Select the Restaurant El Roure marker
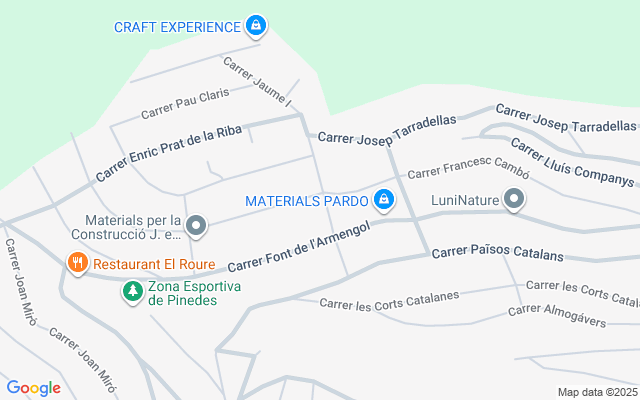The width and height of the screenshot is (640, 400). tap(78, 263)
